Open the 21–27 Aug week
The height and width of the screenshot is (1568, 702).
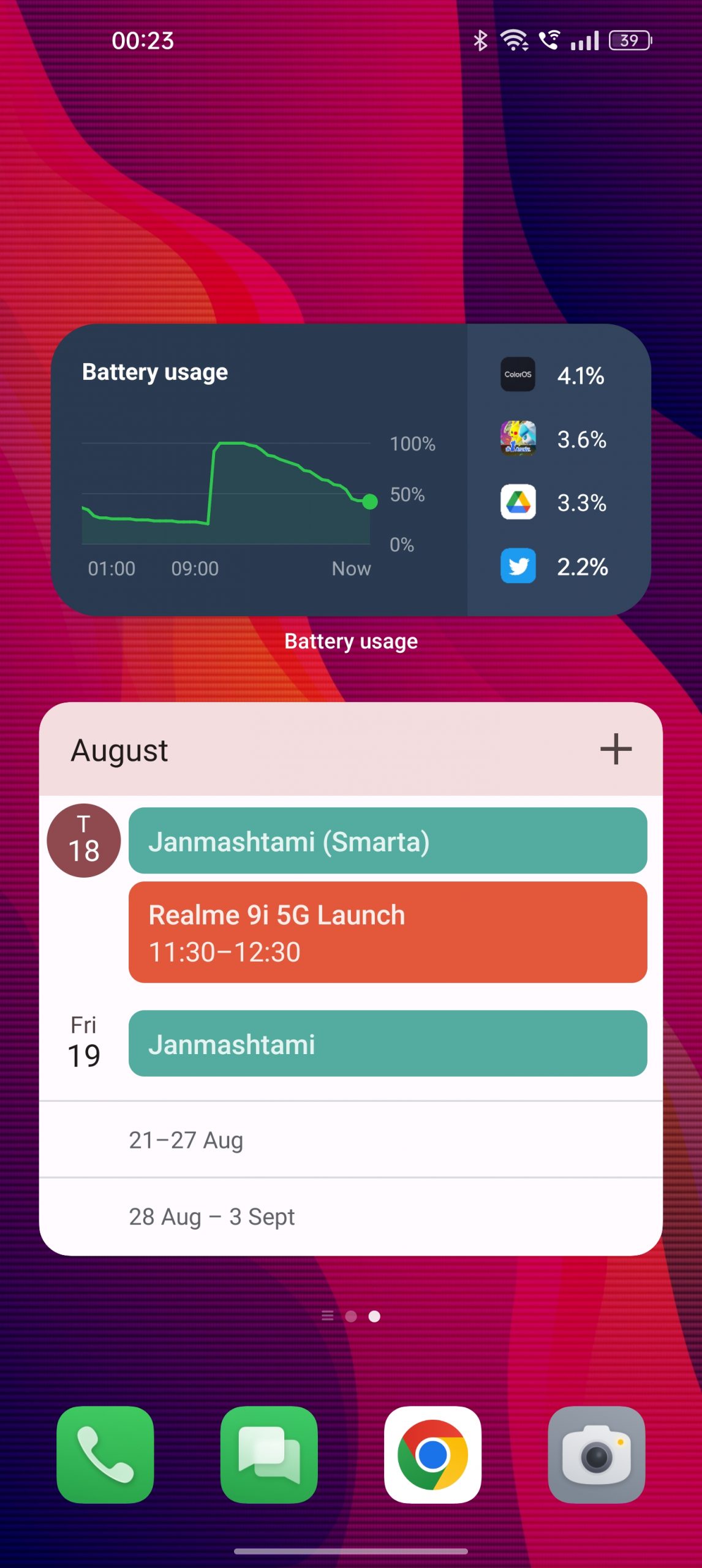[x=351, y=1140]
